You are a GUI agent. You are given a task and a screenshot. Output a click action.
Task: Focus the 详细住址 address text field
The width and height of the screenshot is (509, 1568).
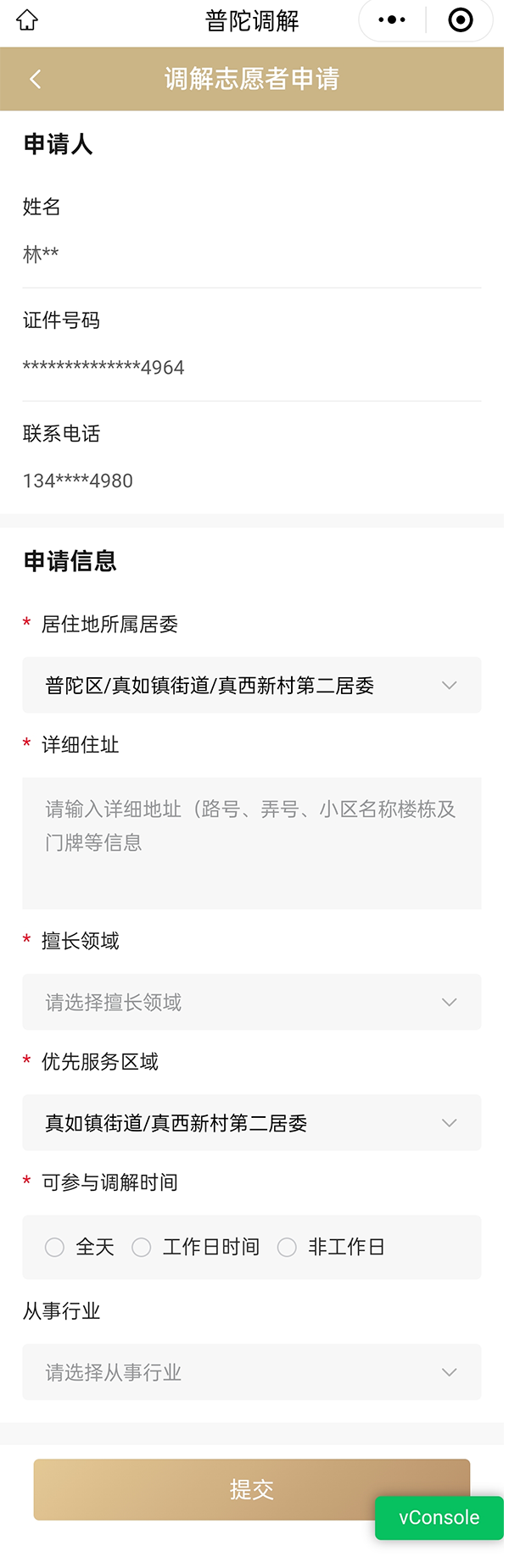[x=252, y=842]
